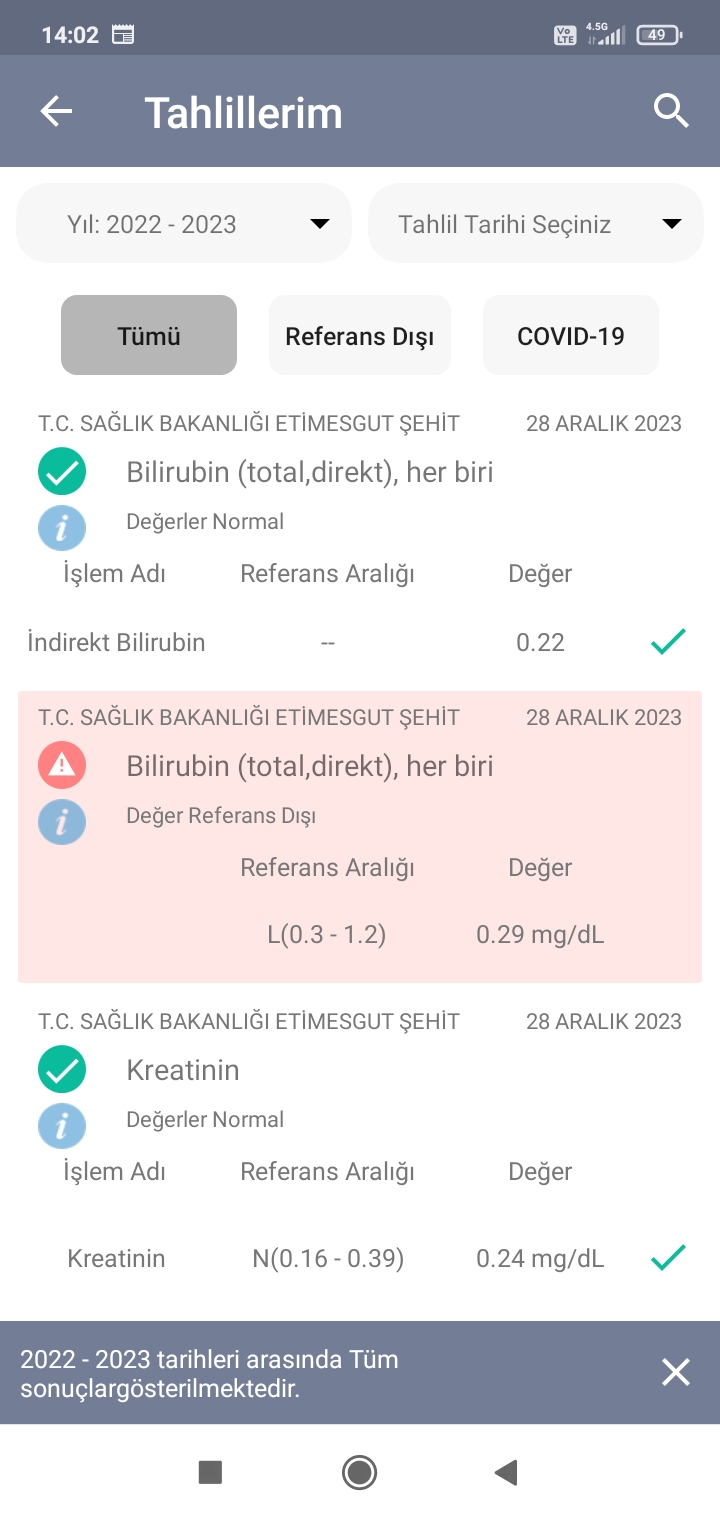Tap the VoLTE indicator in the status bar
The height and width of the screenshot is (1520, 720).
click(564, 33)
